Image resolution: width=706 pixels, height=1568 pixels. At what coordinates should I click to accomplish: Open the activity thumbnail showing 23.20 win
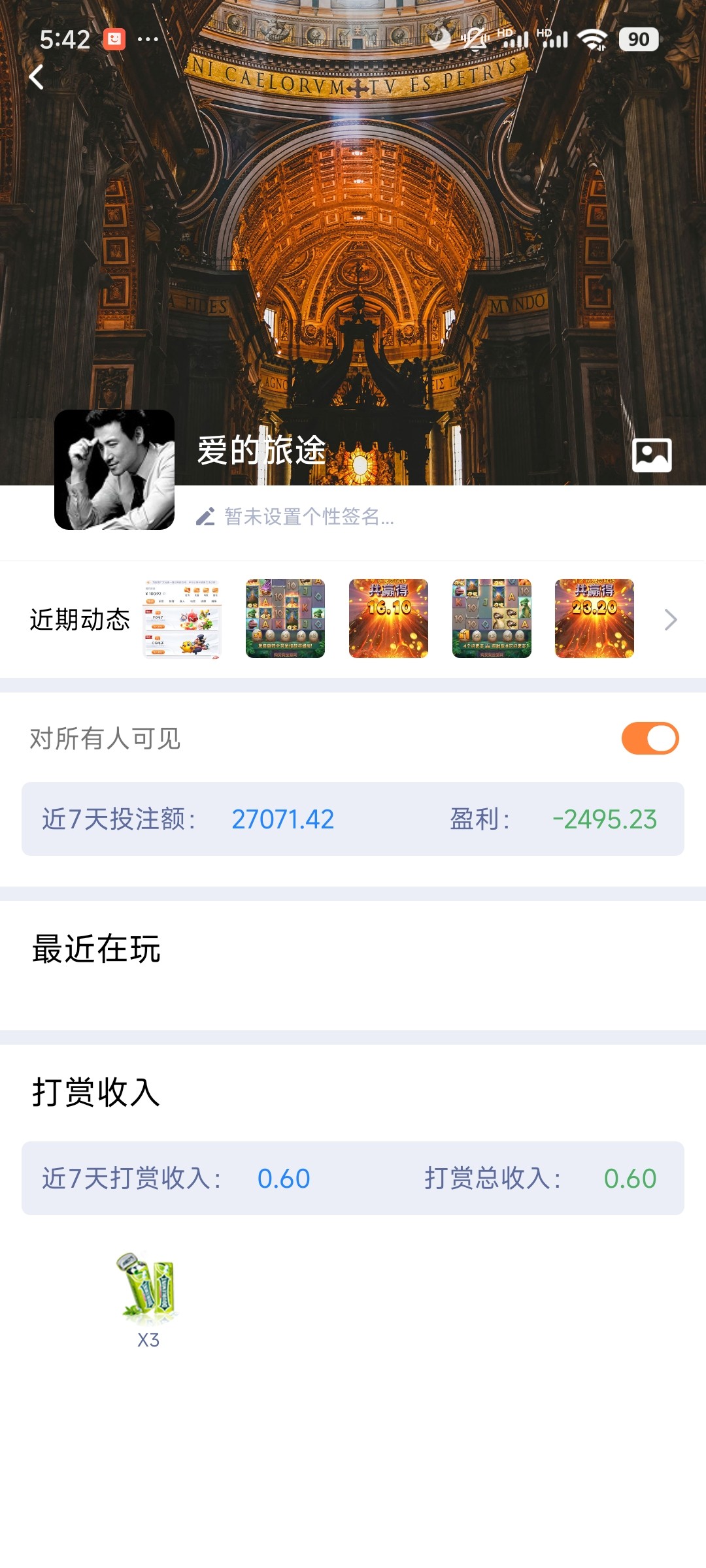pos(594,618)
